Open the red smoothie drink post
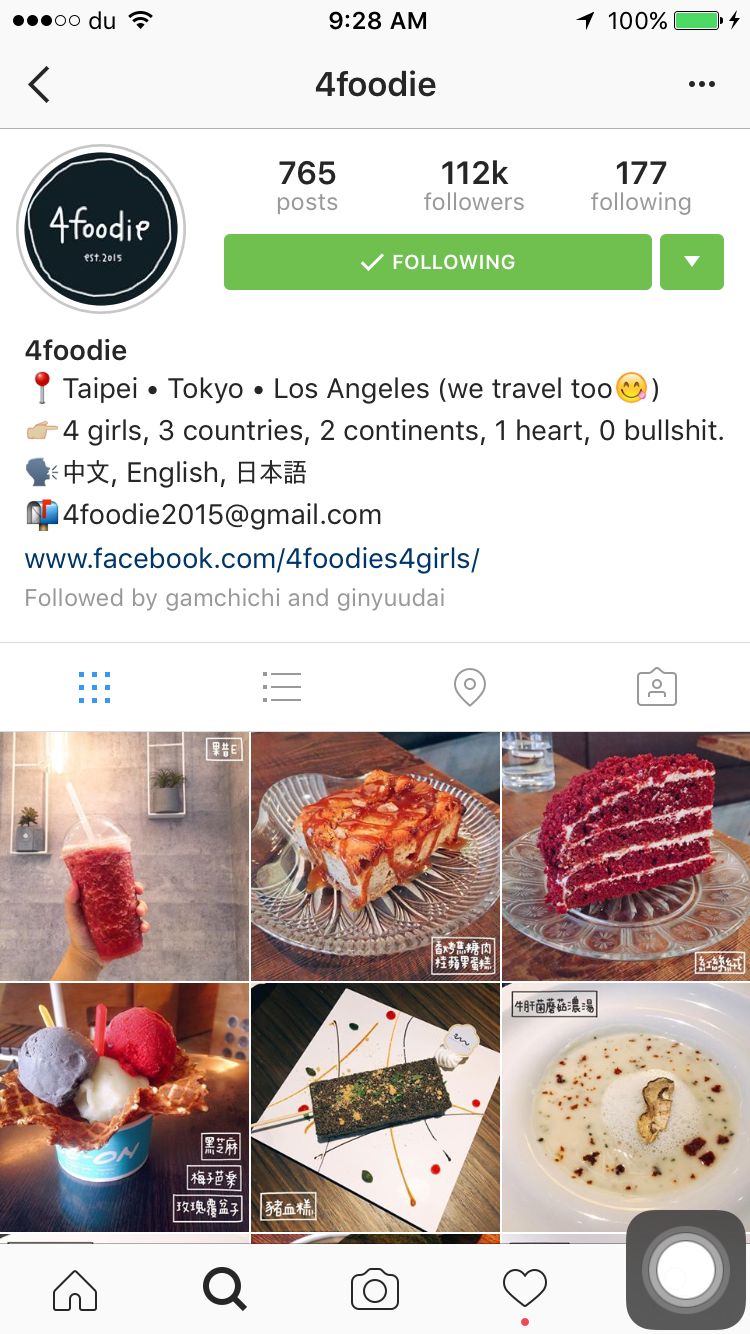The width and height of the screenshot is (750, 1334). click(124, 856)
